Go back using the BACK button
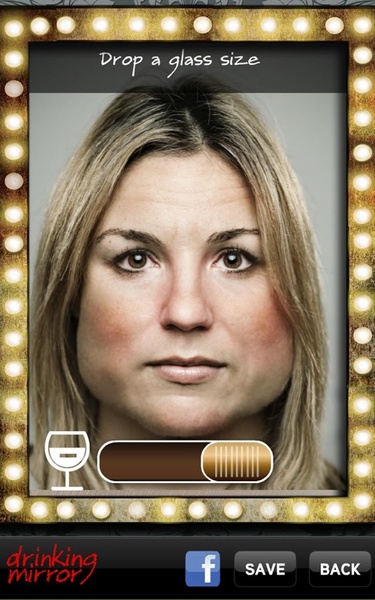This screenshot has width=375, height=600. [x=340, y=569]
